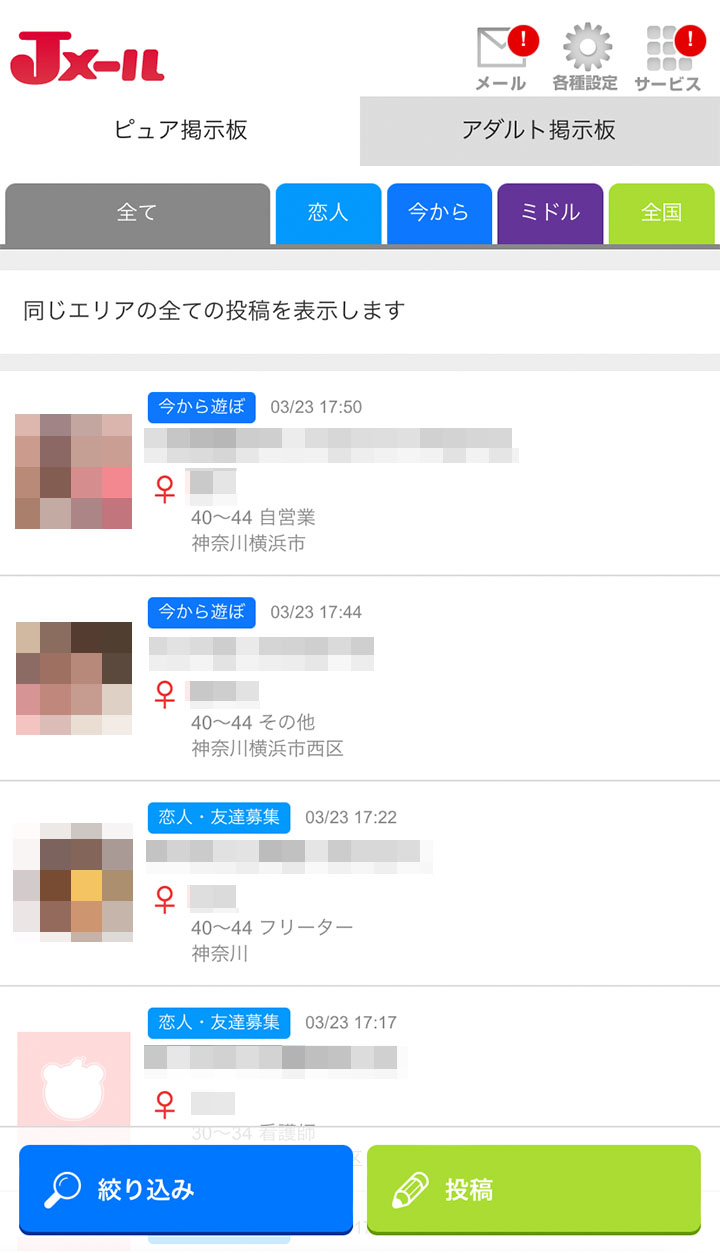Open the 03/23 17:50 post from 神奈川横浜市

click(360, 473)
